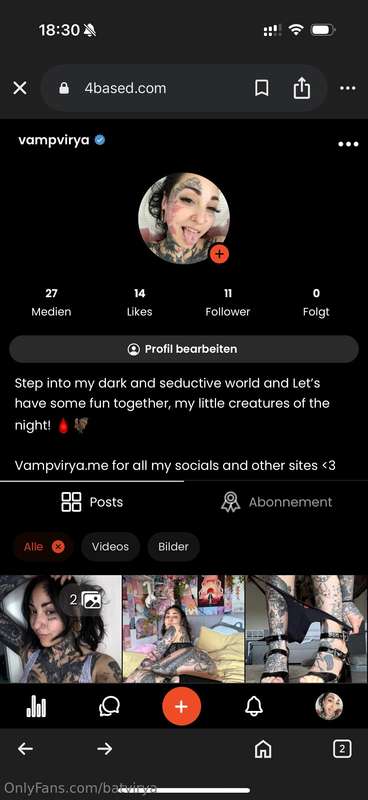Open the profile options three-dot menu
The height and width of the screenshot is (800, 368).
tap(348, 144)
